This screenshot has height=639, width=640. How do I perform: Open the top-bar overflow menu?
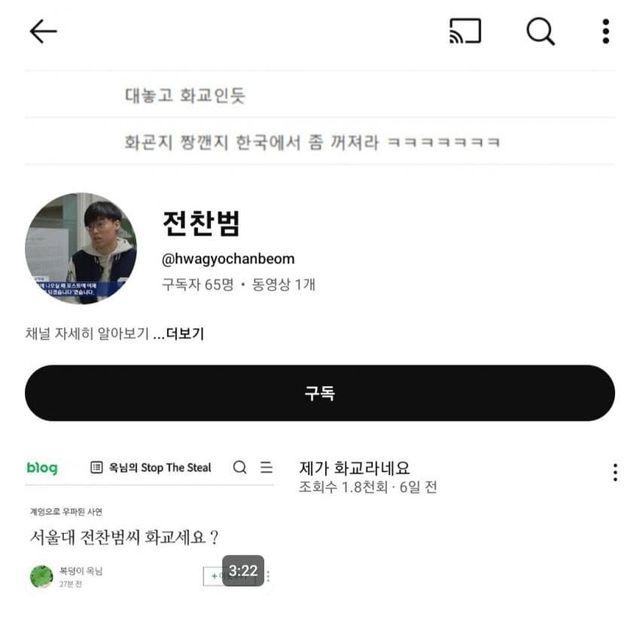pyautogui.click(x=605, y=32)
